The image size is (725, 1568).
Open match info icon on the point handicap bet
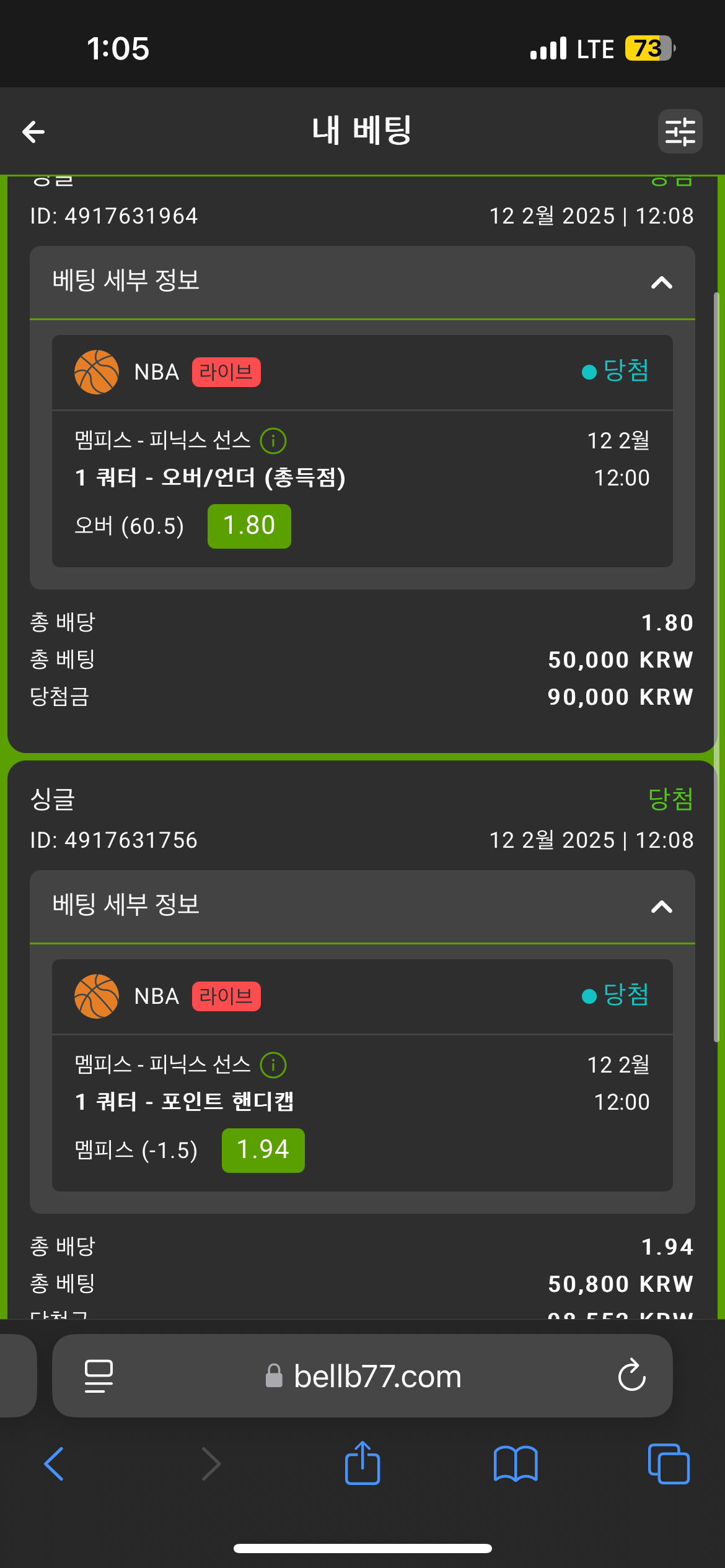[273, 1065]
